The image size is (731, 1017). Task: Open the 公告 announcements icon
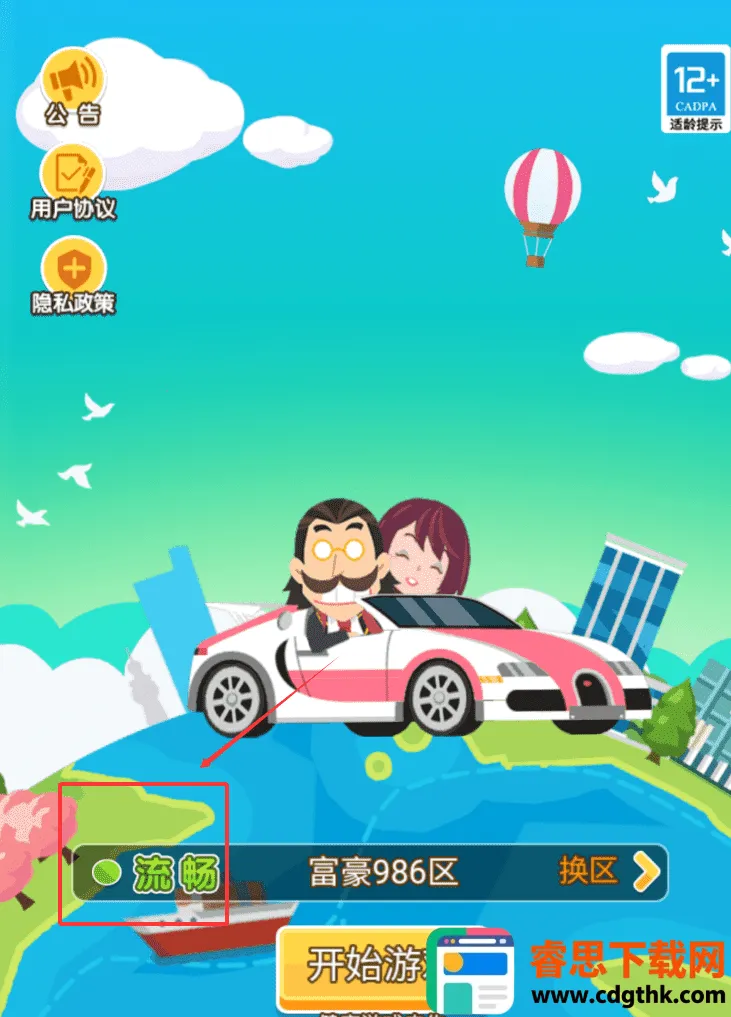point(72,78)
